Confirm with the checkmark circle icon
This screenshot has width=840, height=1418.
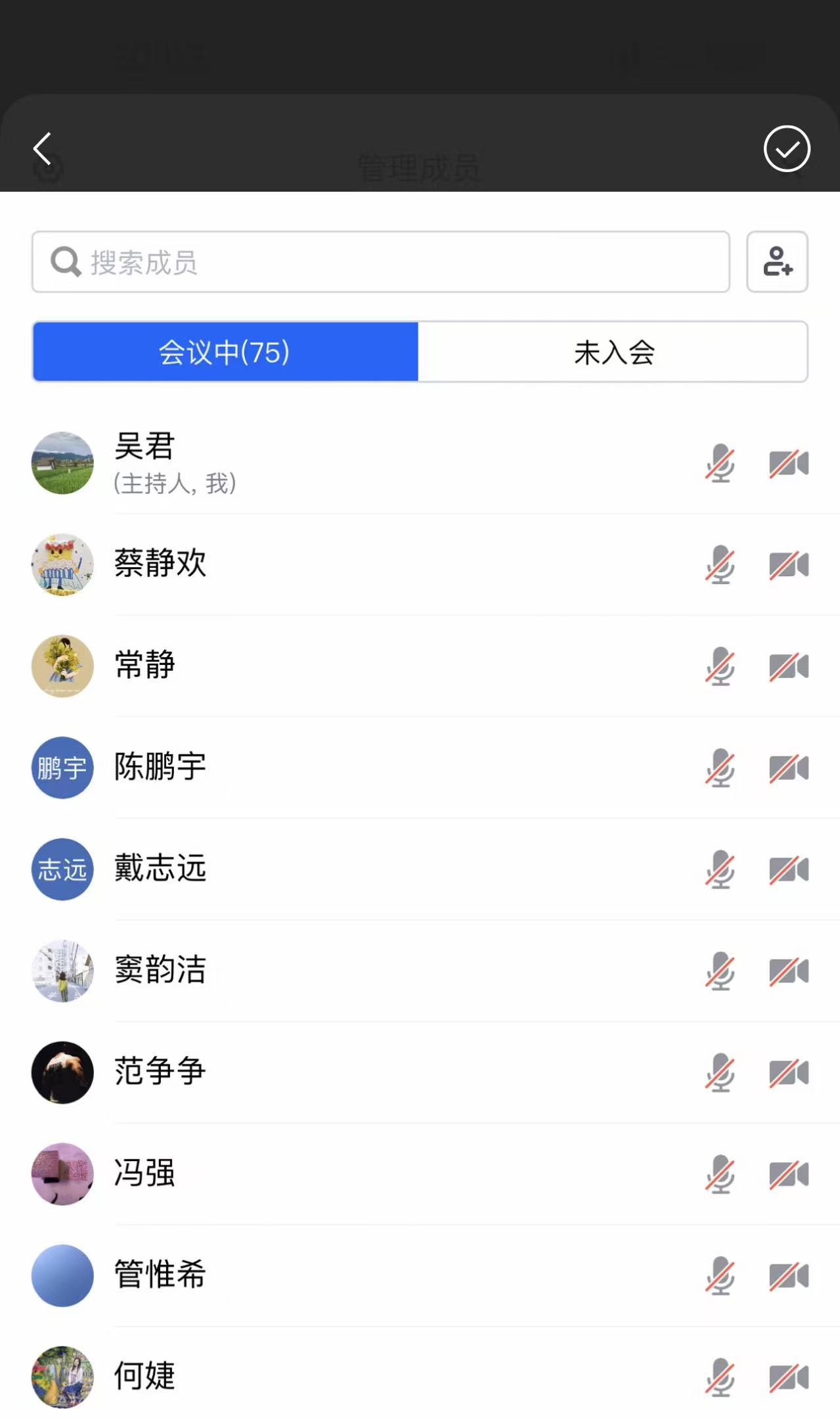(786, 149)
